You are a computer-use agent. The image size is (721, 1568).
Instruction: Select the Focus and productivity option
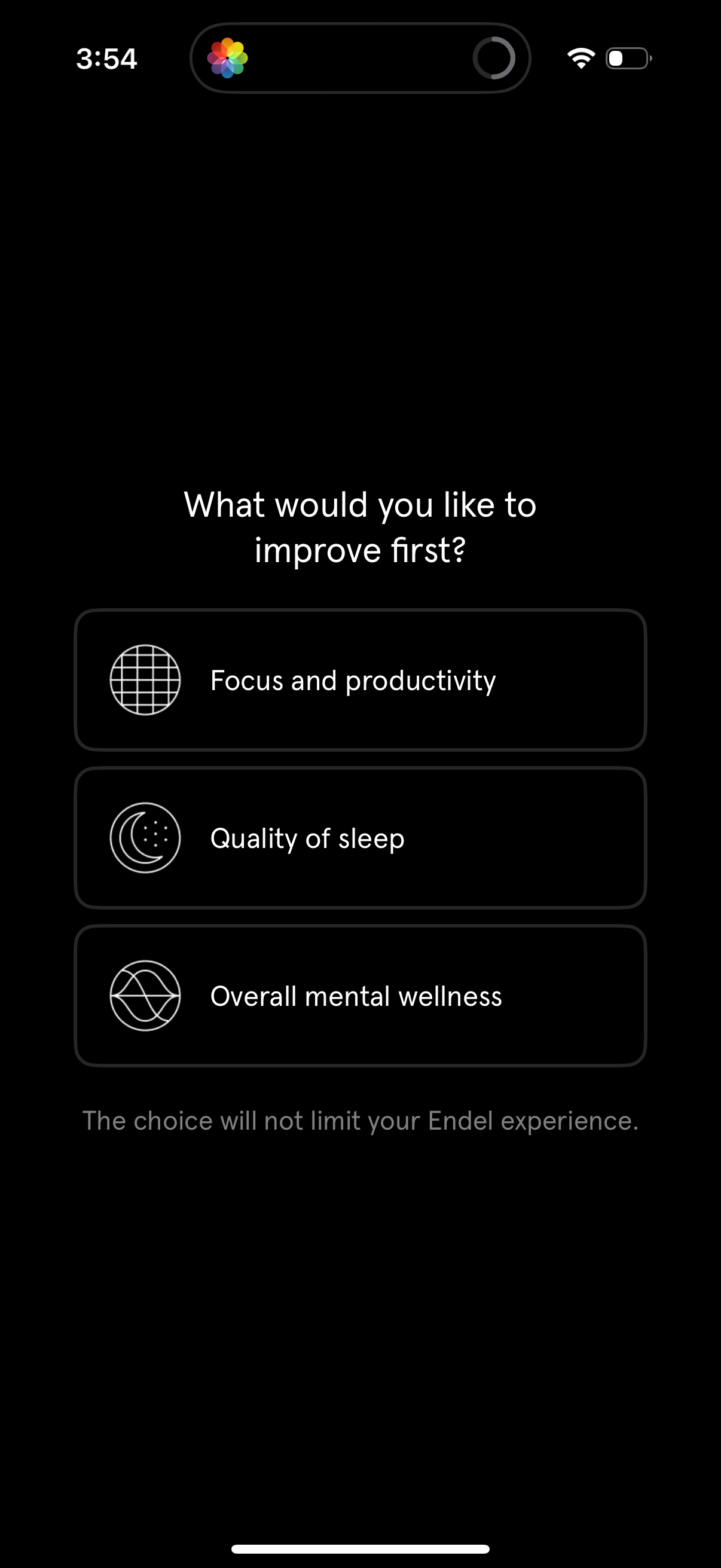pyautogui.click(x=360, y=680)
